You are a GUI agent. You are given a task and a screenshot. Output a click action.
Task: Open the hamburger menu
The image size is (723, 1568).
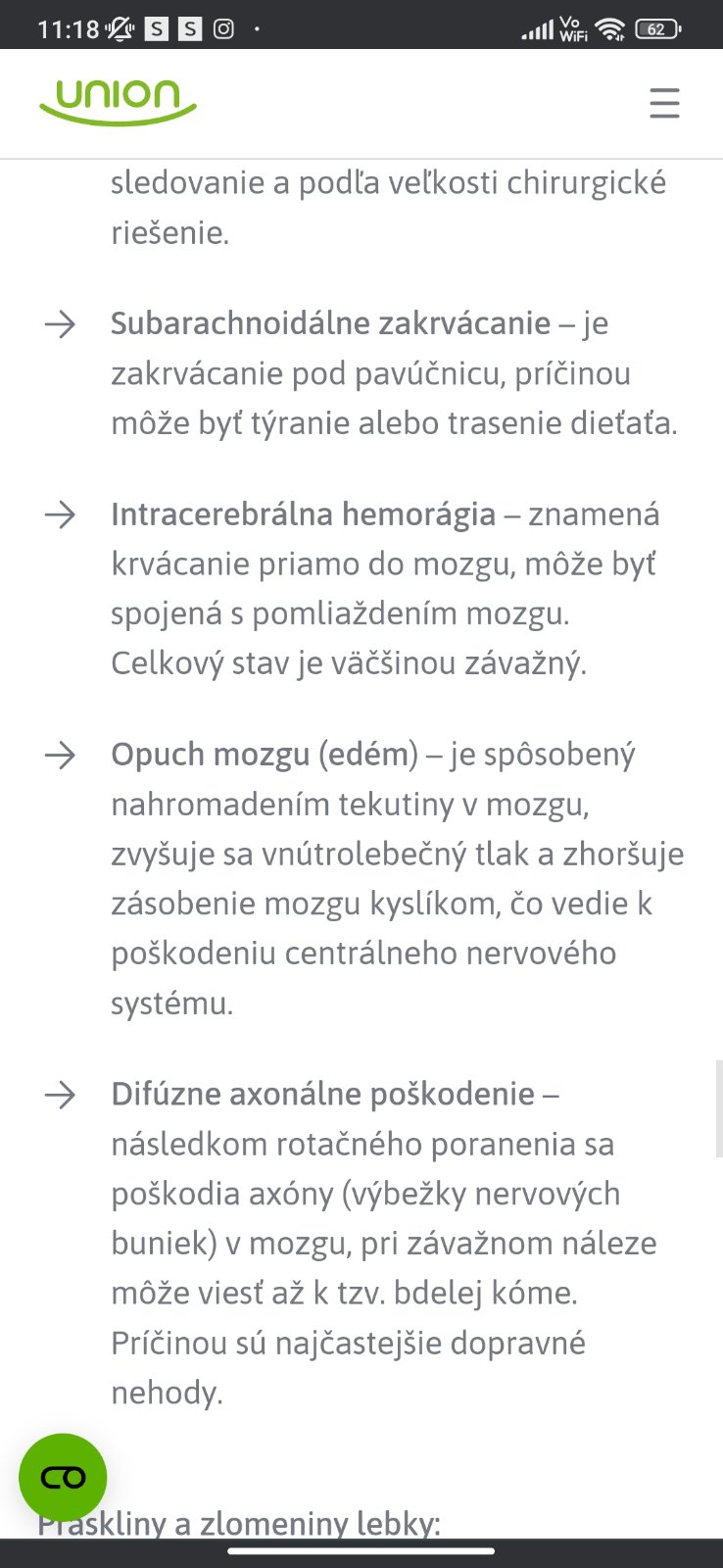(664, 103)
